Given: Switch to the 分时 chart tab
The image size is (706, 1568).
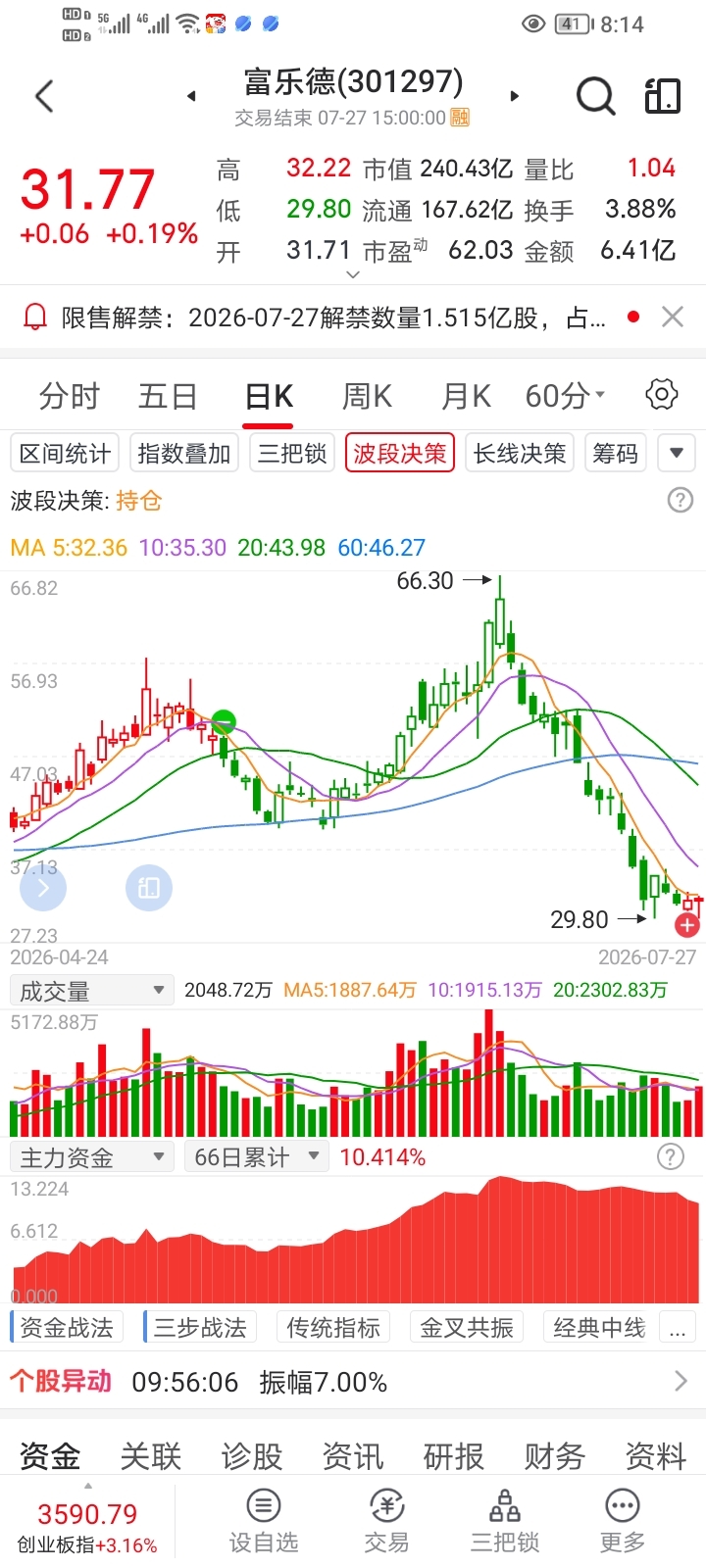Looking at the screenshot, I should pyautogui.click(x=70, y=396).
